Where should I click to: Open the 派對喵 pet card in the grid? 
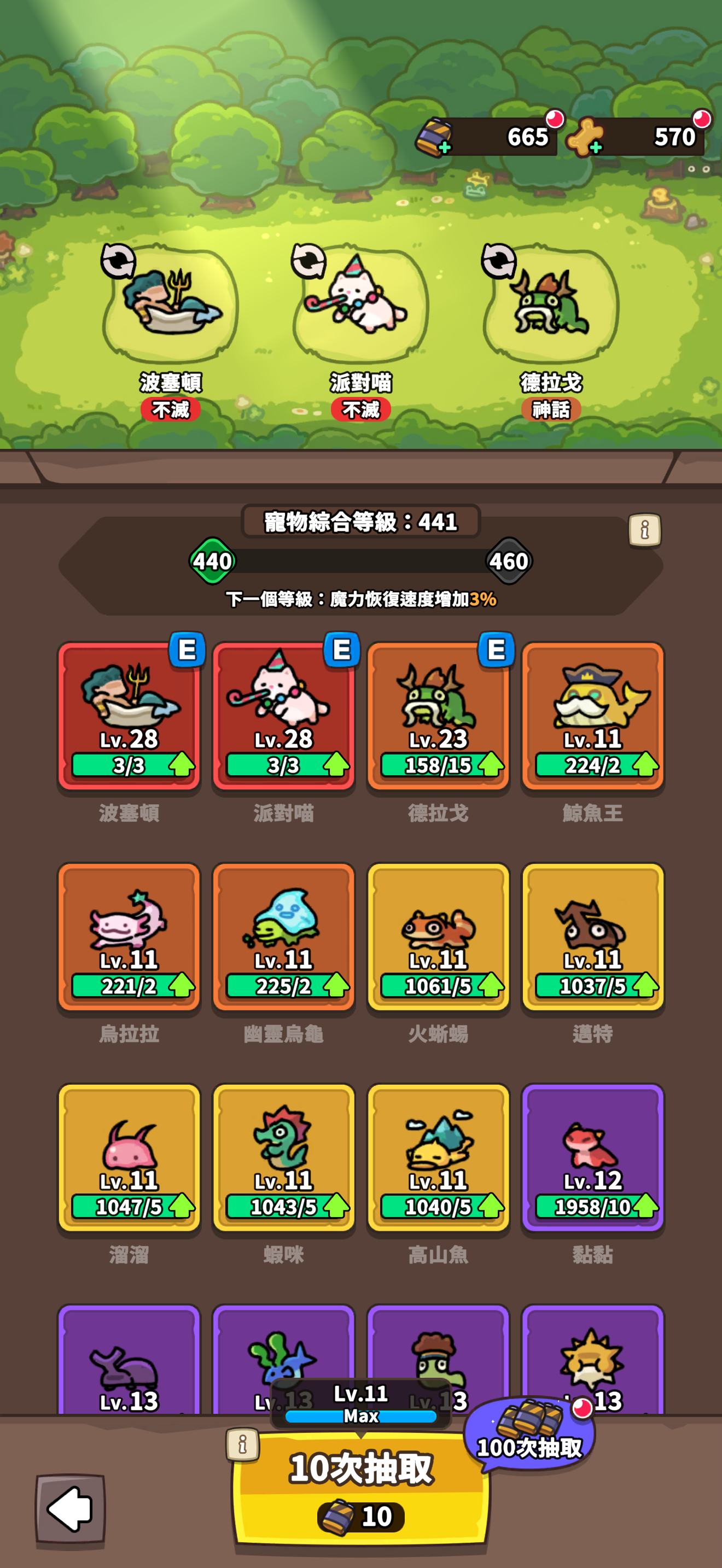point(284,716)
